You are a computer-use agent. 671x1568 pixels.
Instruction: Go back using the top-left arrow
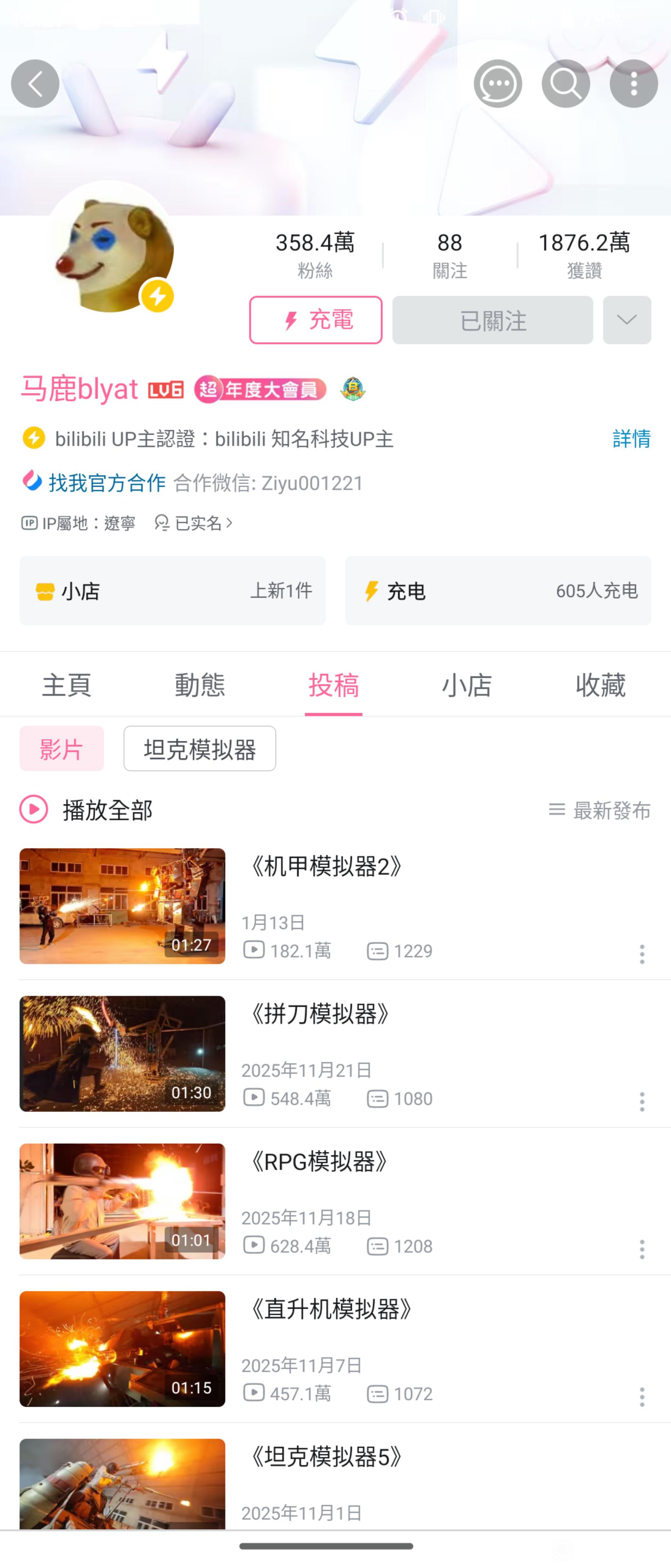35,84
